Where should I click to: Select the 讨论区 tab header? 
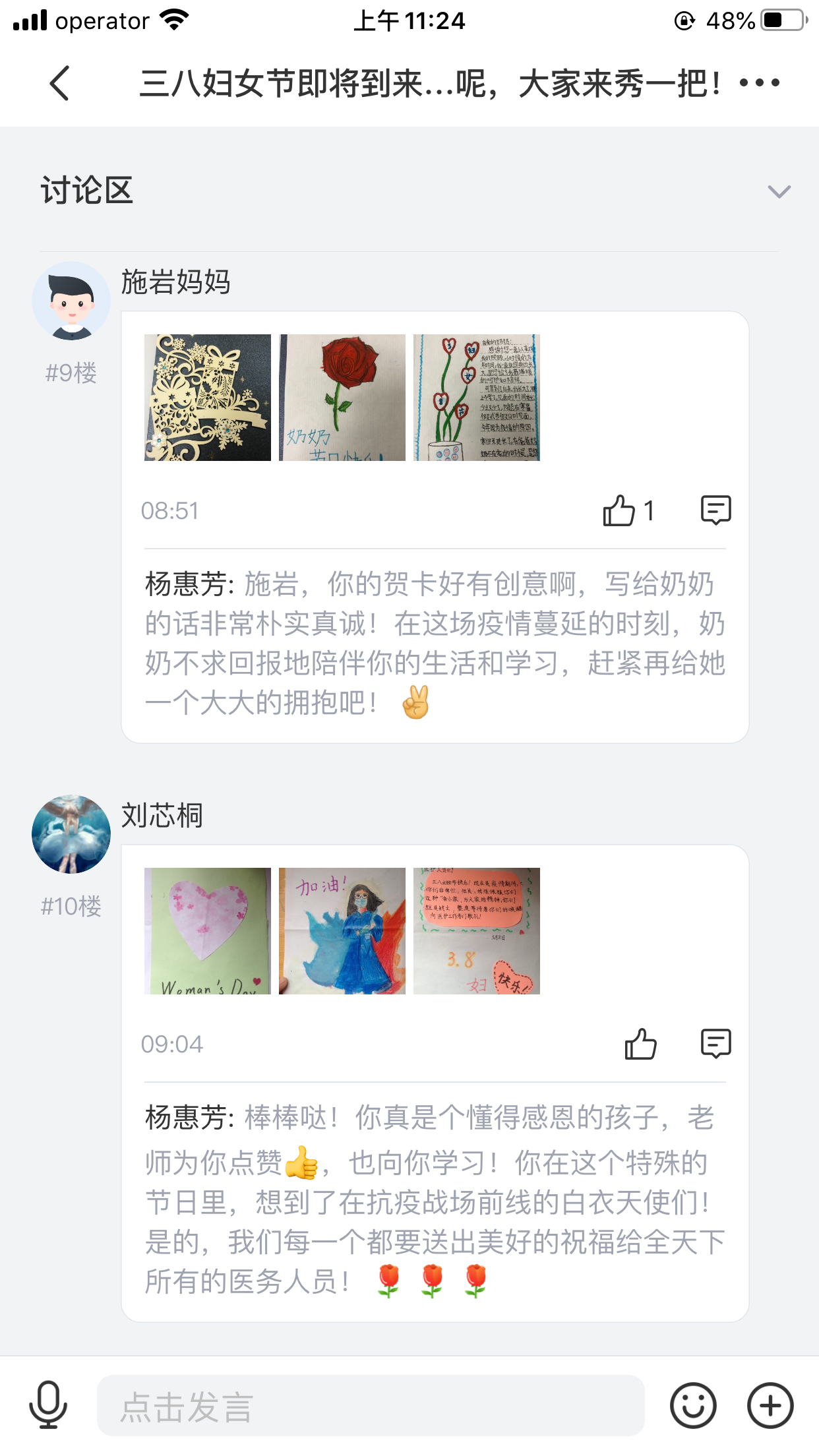pos(86,191)
